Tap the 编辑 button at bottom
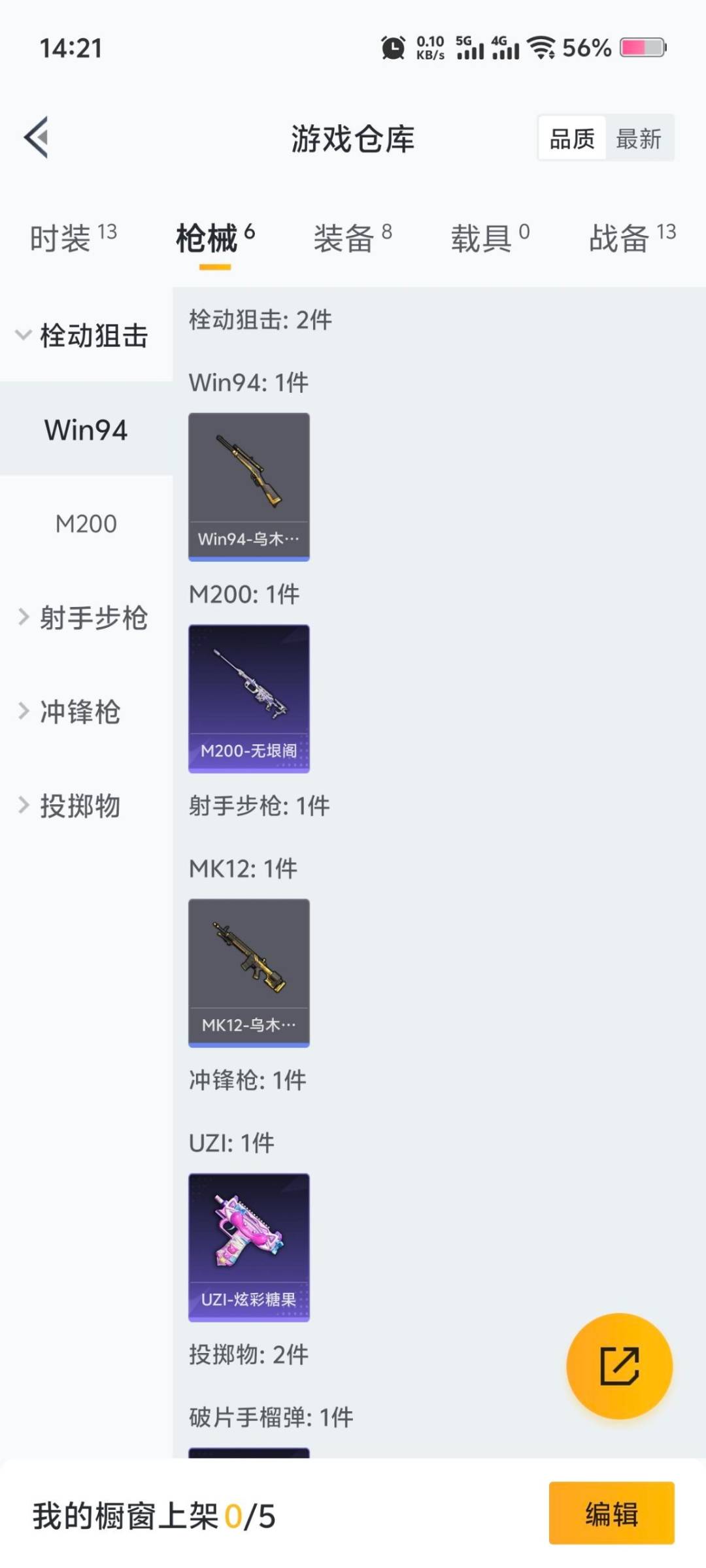 click(x=611, y=1516)
